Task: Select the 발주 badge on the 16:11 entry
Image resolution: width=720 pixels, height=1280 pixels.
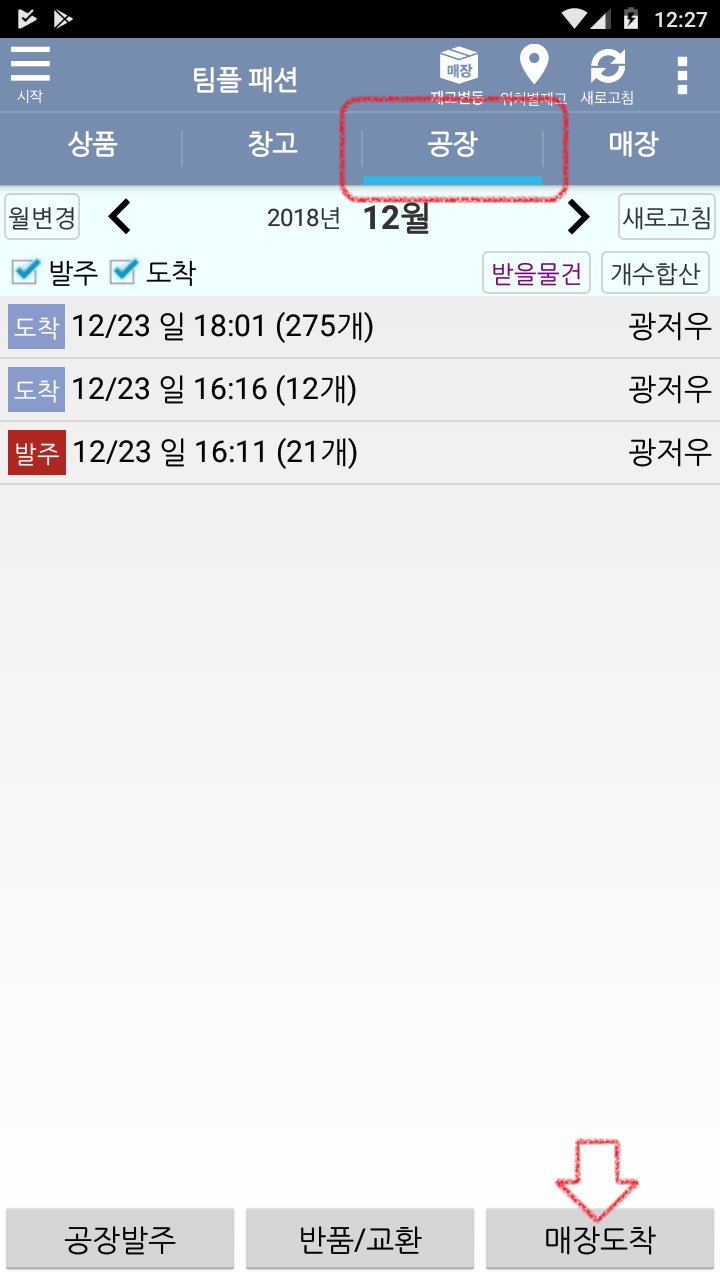Action: tap(35, 452)
